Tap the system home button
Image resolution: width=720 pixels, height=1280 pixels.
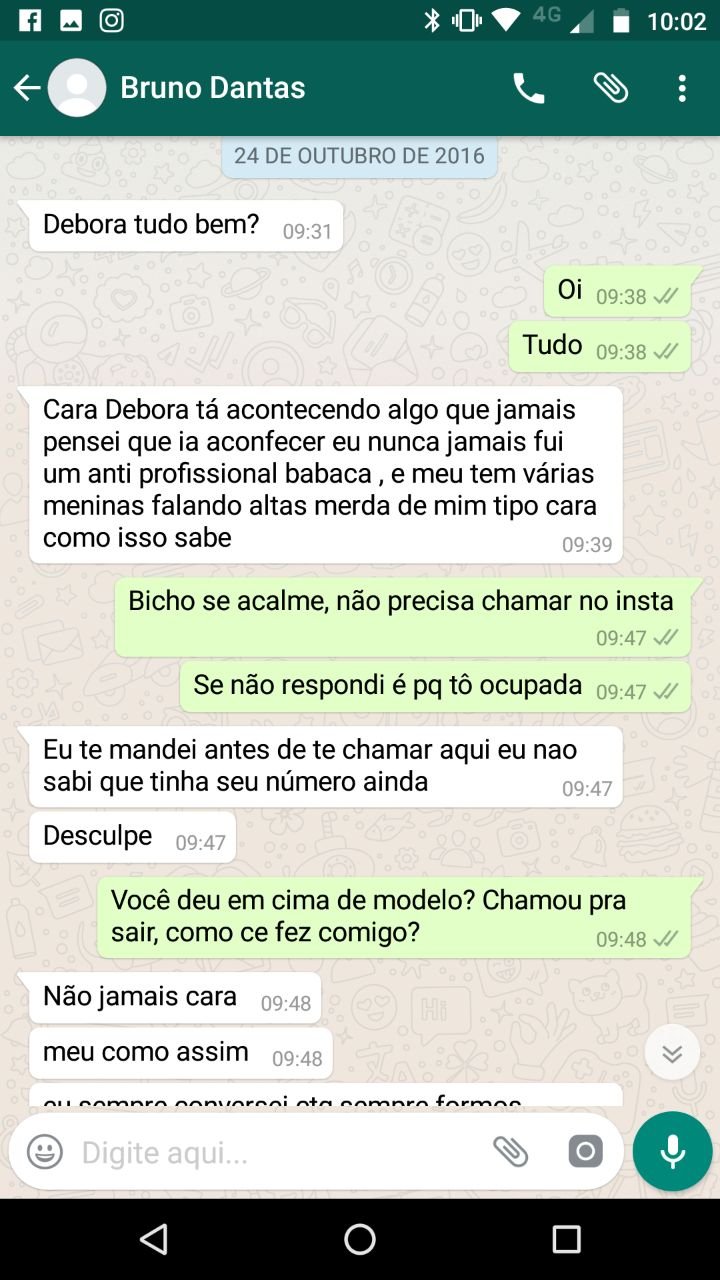pyautogui.click(x=360, y=1240)
